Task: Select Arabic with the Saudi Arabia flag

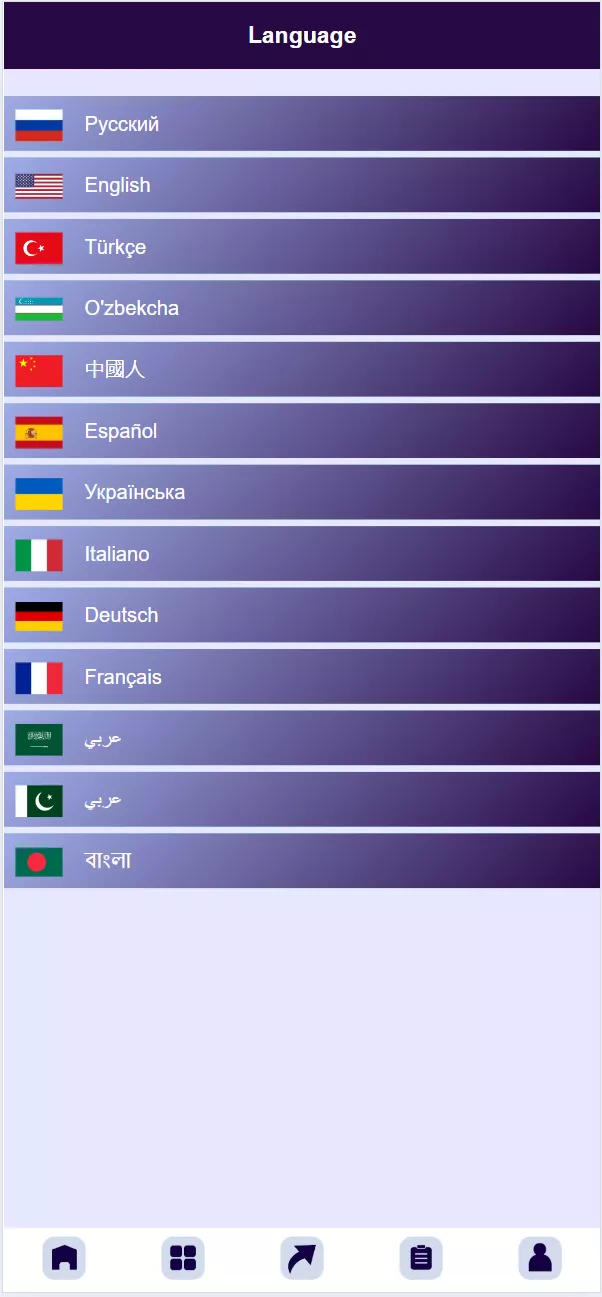Action: click(300, 738)
